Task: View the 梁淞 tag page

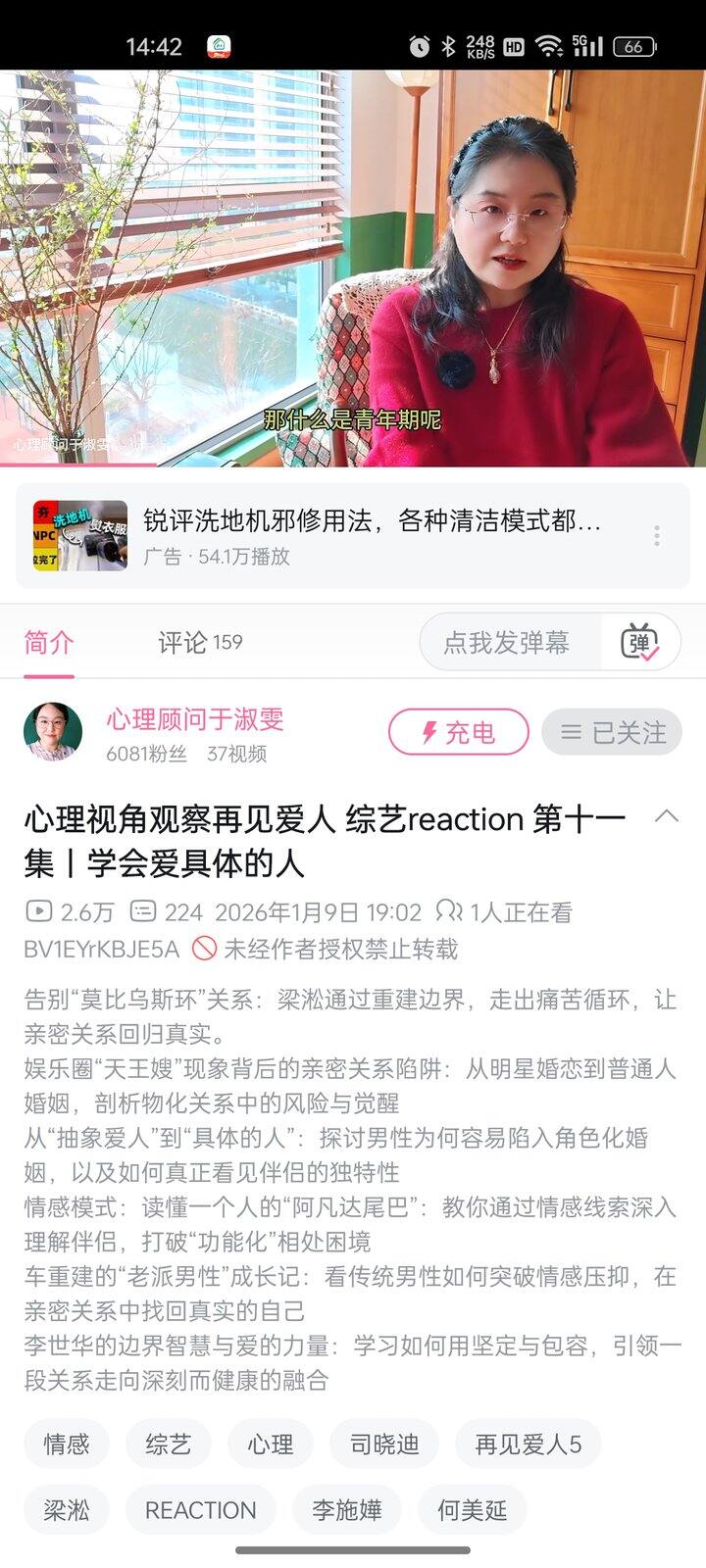Action: [x=67, y=1510]
